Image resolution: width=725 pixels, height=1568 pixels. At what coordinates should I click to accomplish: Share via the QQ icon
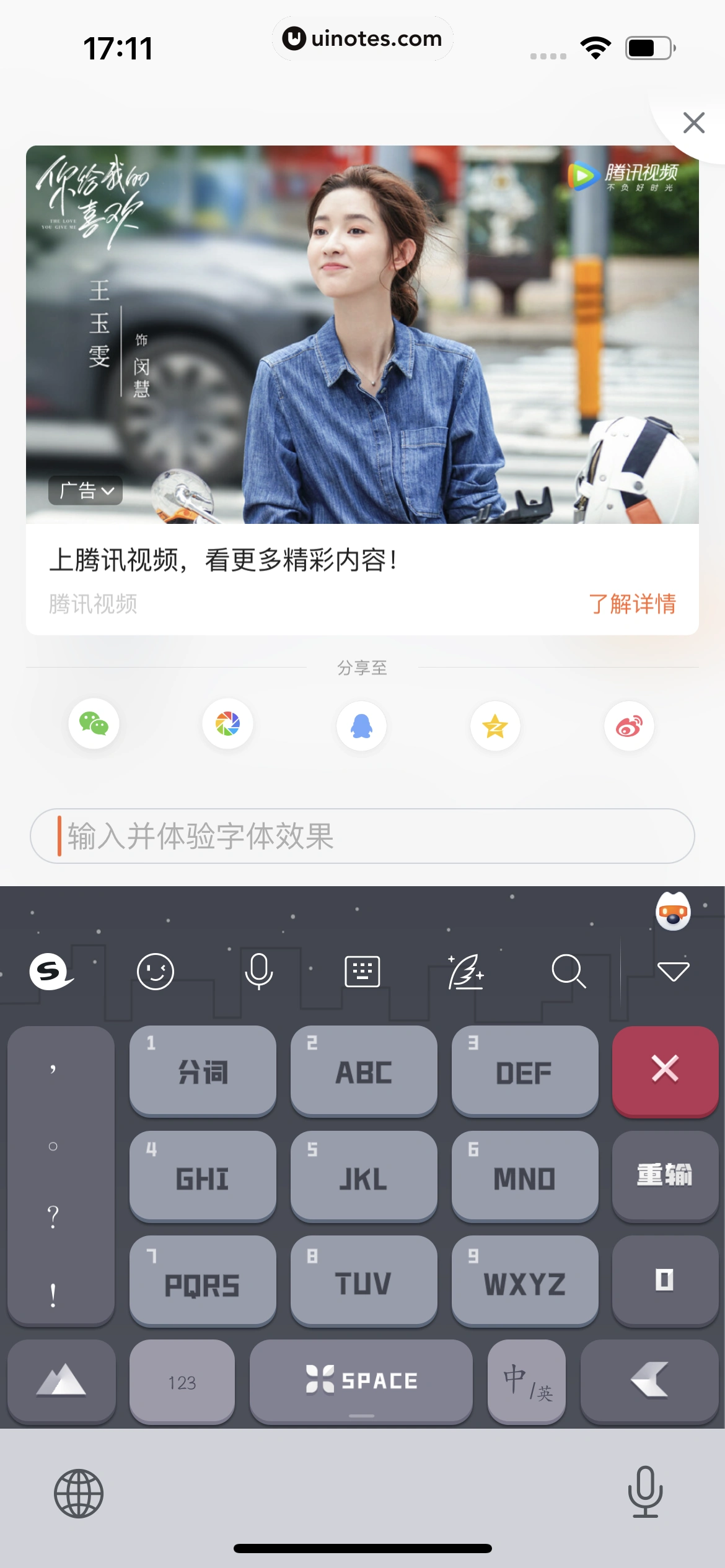361,726
